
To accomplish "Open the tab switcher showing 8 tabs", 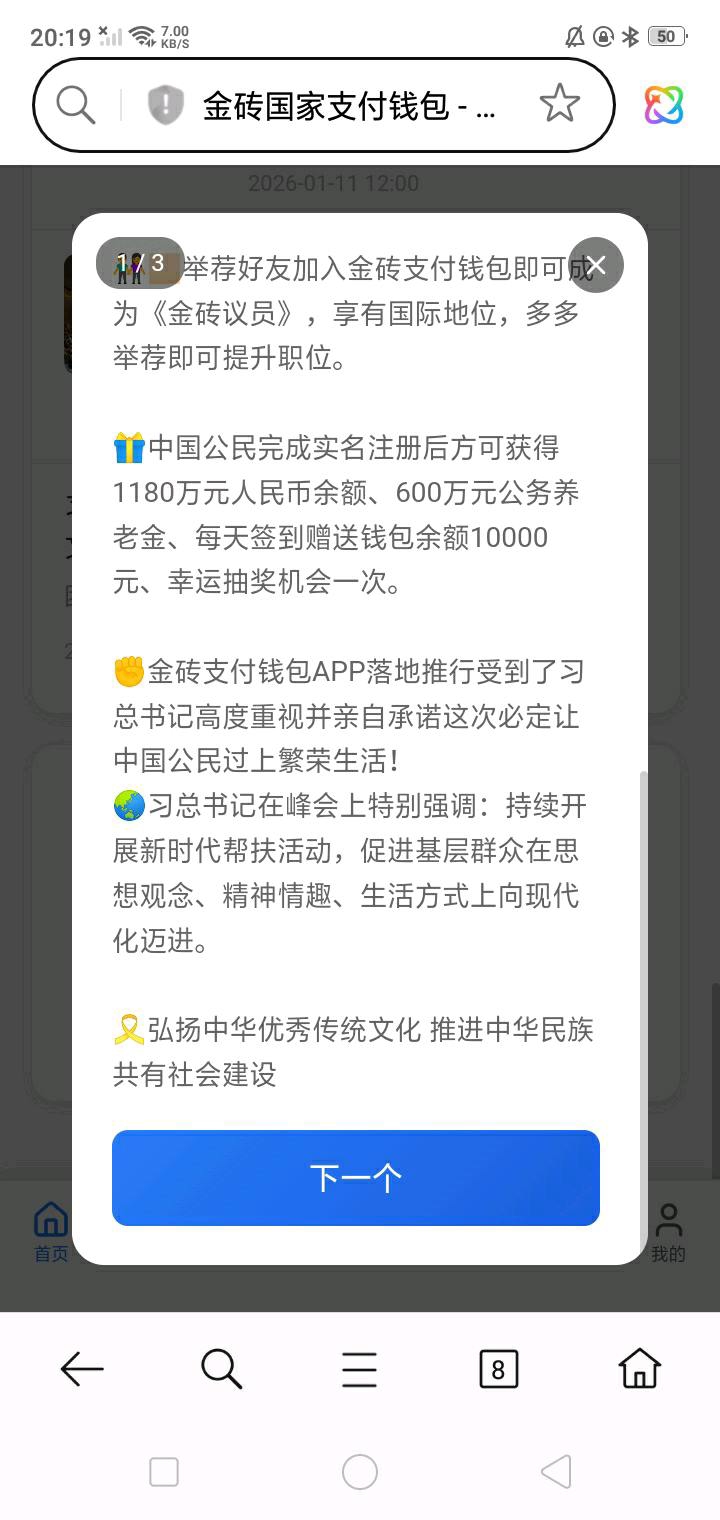I will point(497,1369).
